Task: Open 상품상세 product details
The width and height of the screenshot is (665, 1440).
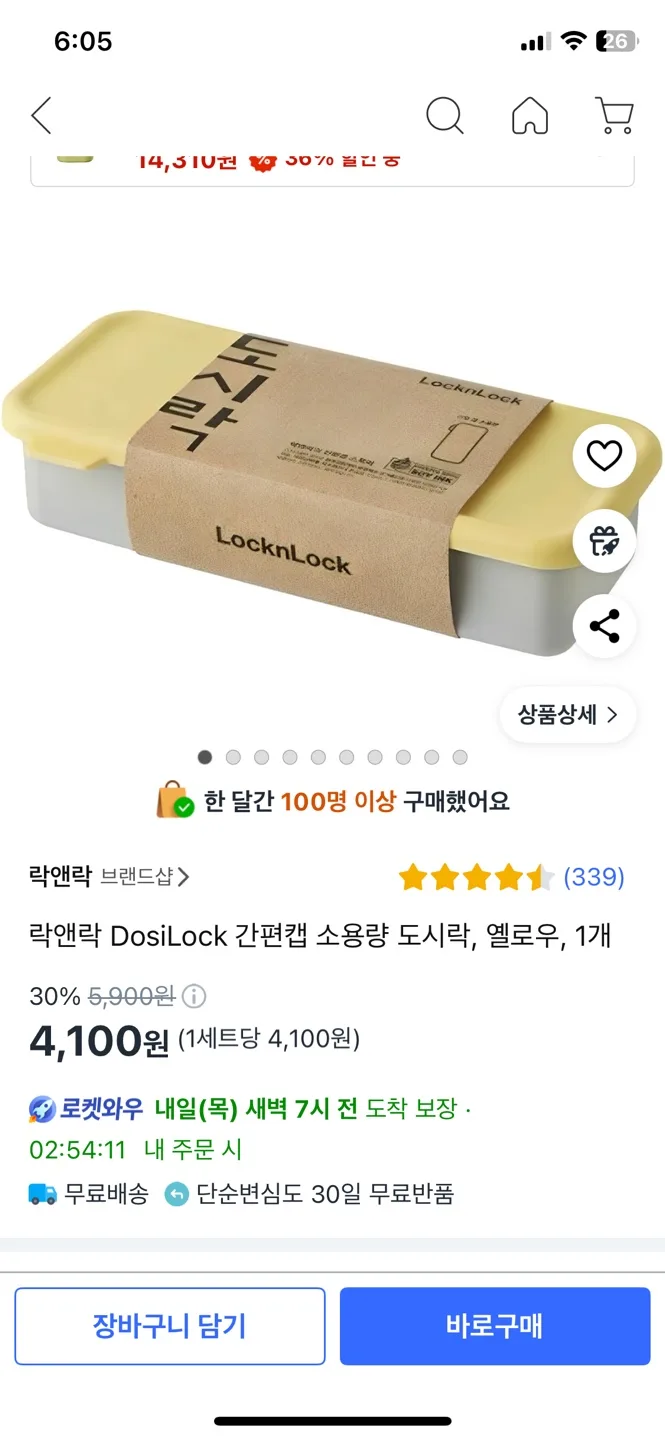Action: (x=567, y=715)
